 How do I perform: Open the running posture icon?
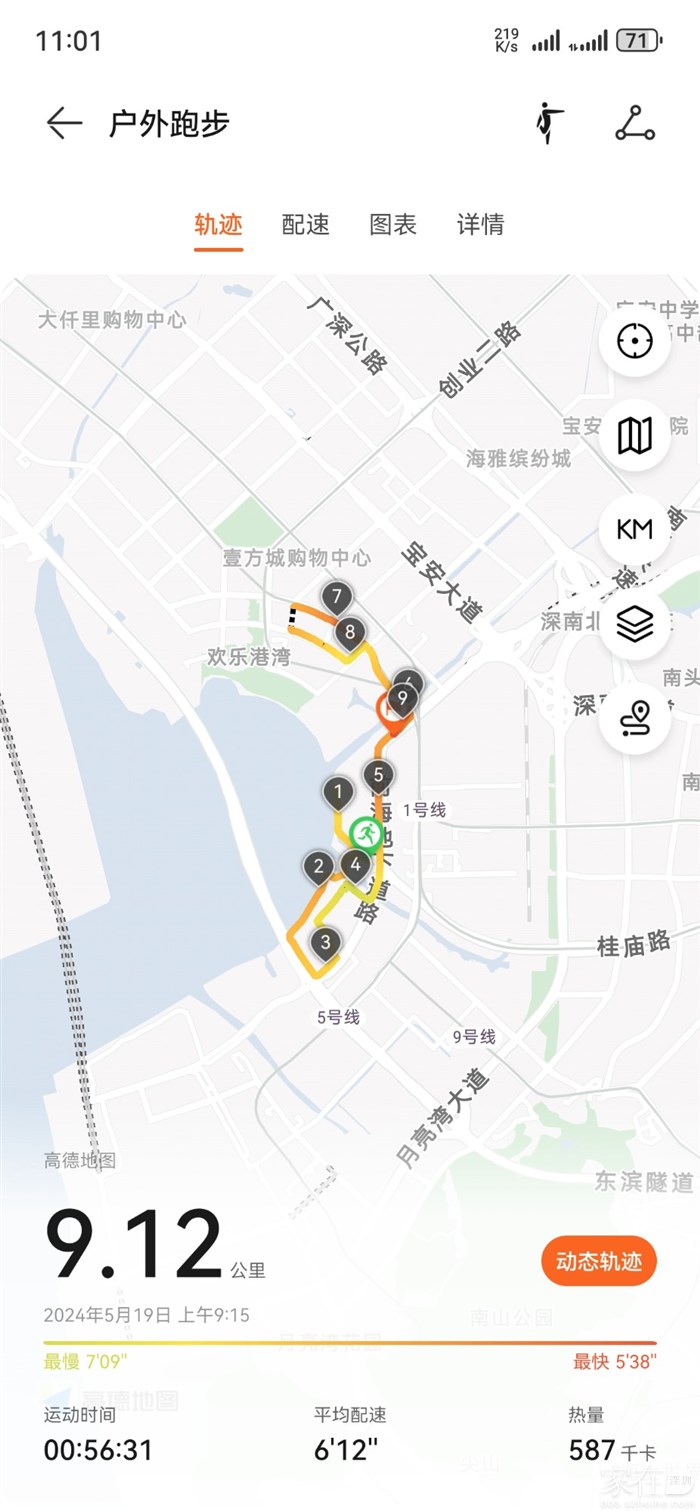point(548,123)
